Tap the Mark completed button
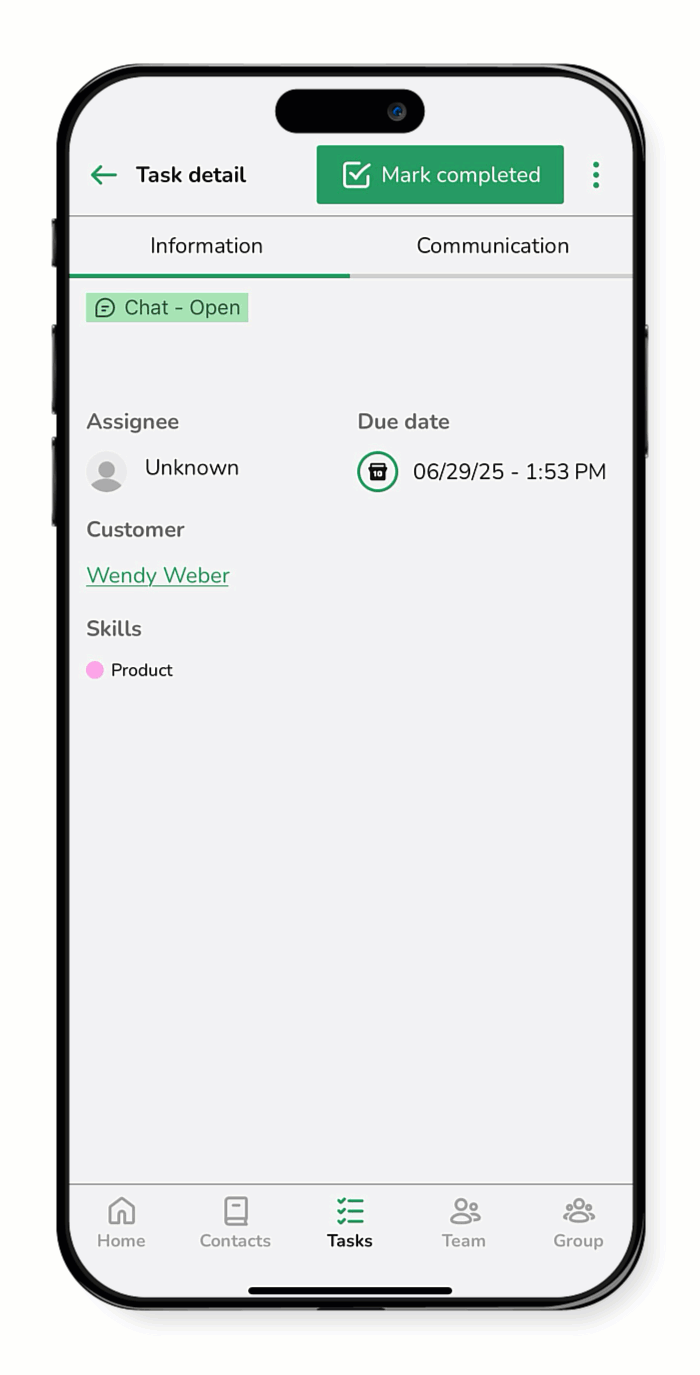The image size is (700, 1375). pos(440,175)
